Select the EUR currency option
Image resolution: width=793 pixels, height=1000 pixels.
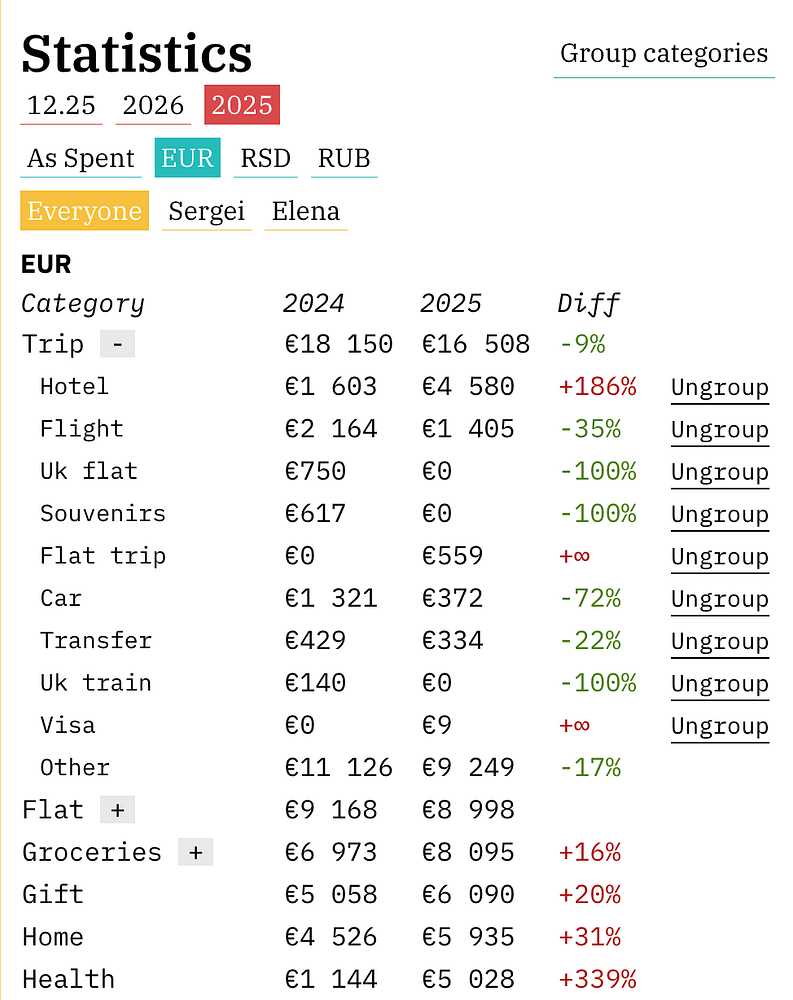pos(187,158)
